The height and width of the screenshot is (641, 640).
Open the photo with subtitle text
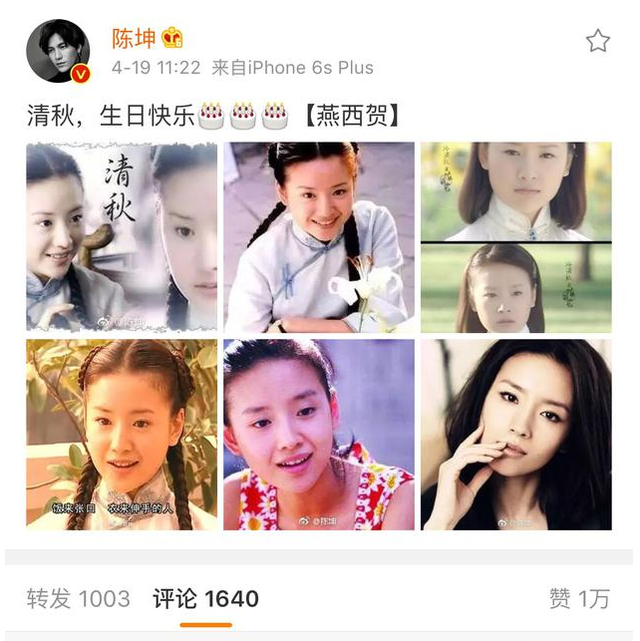click(121, 434)
